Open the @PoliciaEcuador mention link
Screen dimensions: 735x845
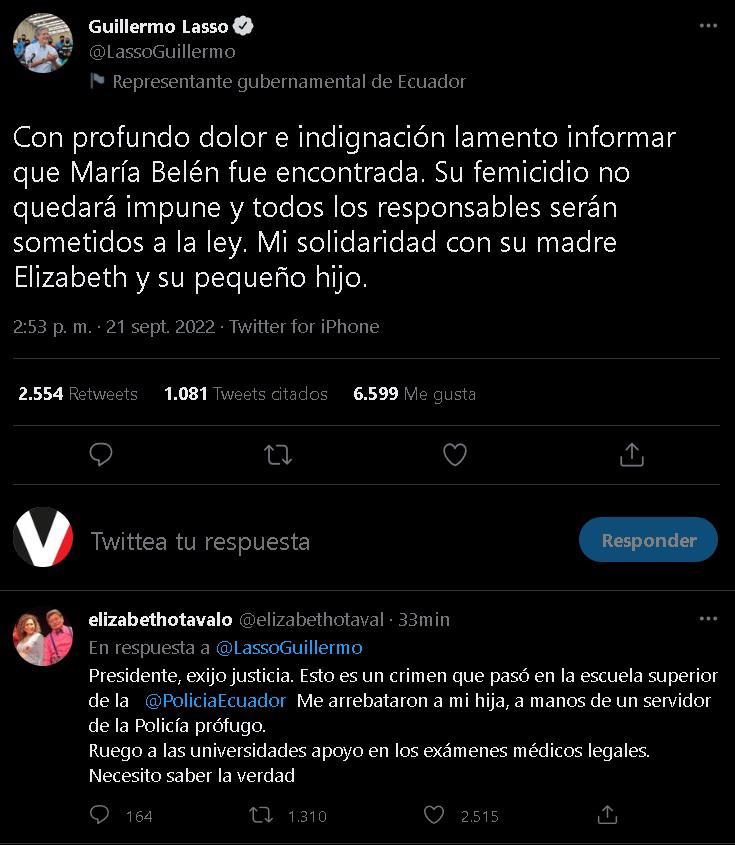215,701
